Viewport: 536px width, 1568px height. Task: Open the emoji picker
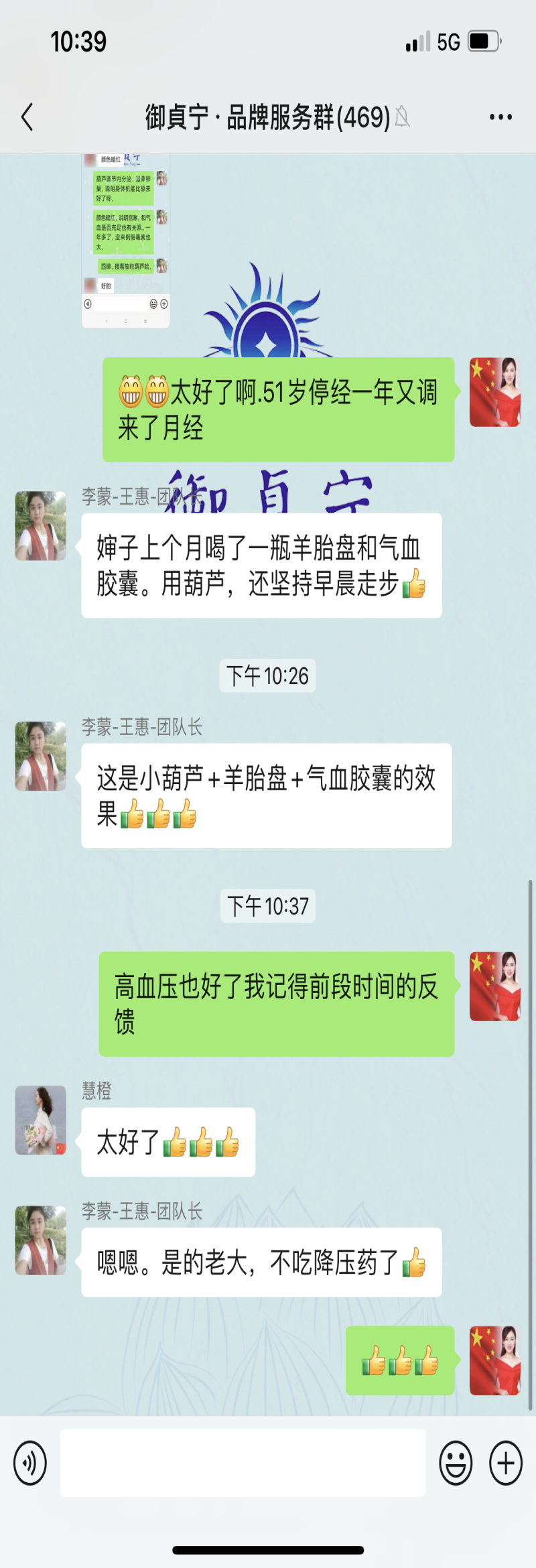(456, 1463)
